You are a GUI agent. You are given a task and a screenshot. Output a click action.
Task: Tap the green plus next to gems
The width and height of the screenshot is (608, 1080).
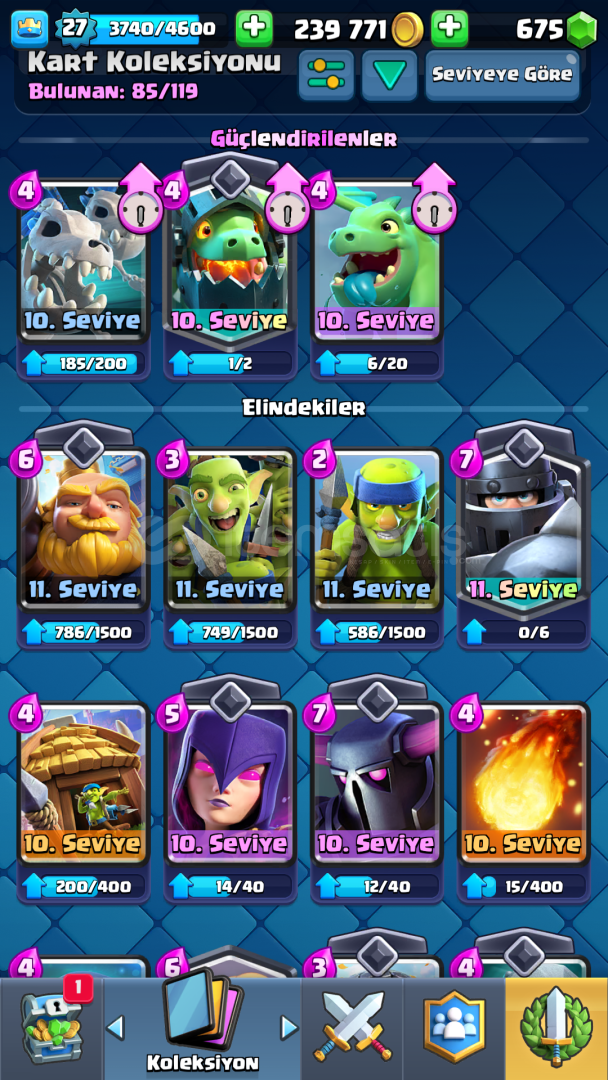[x=450, y=29]
